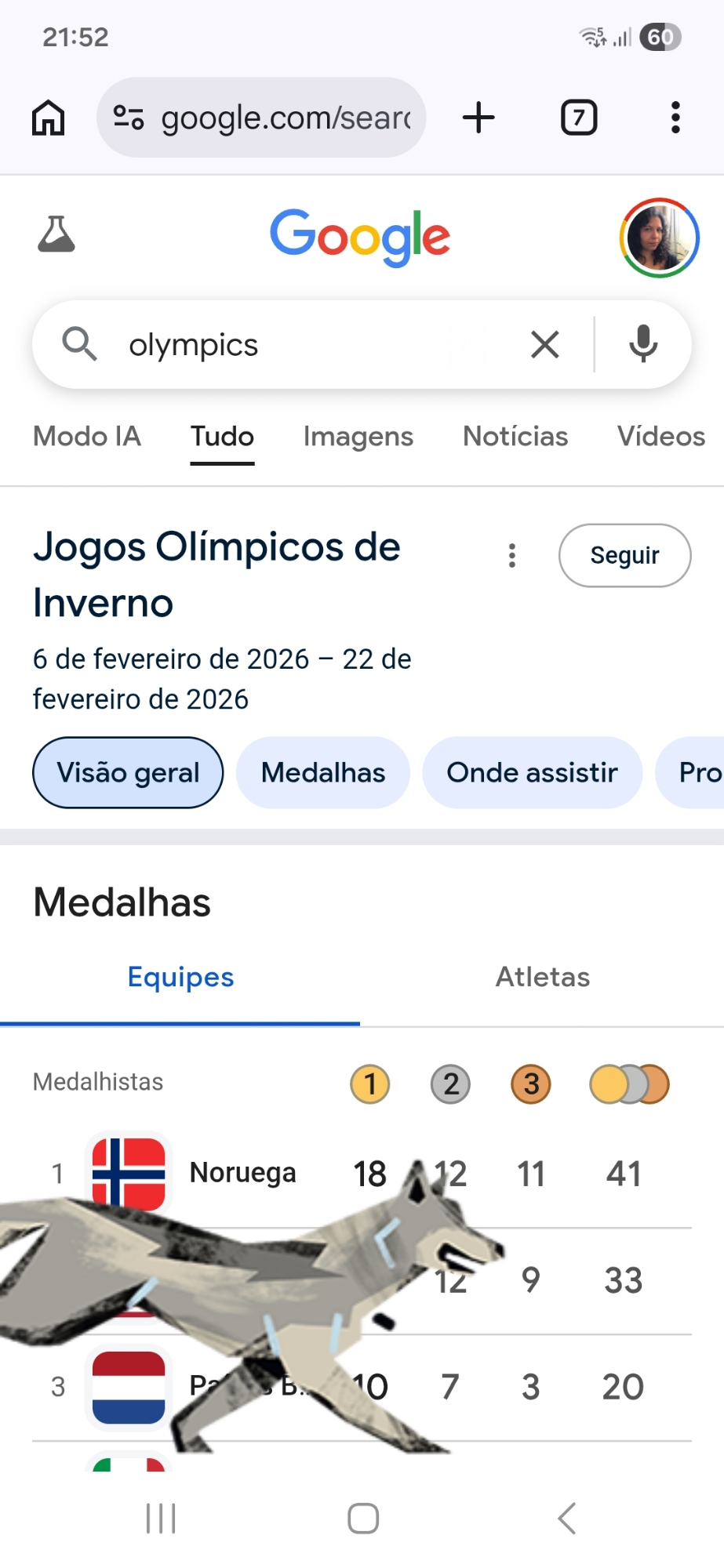This screenshot has height=1568, width=724.
Task: Select the Medalhas chip
Action: 323,773
